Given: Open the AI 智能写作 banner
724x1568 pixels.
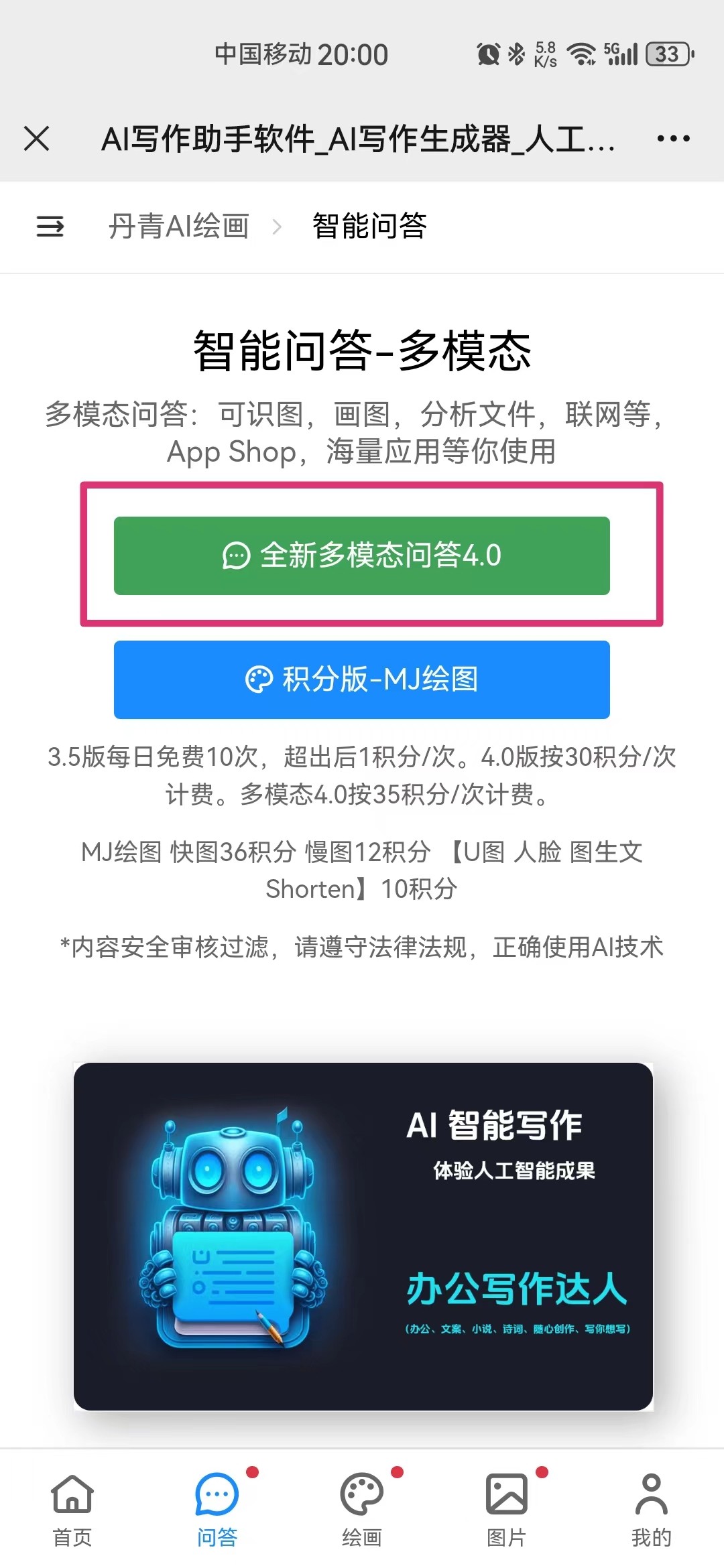Looking at the screenshot, I should click(x=363, y=1236).
